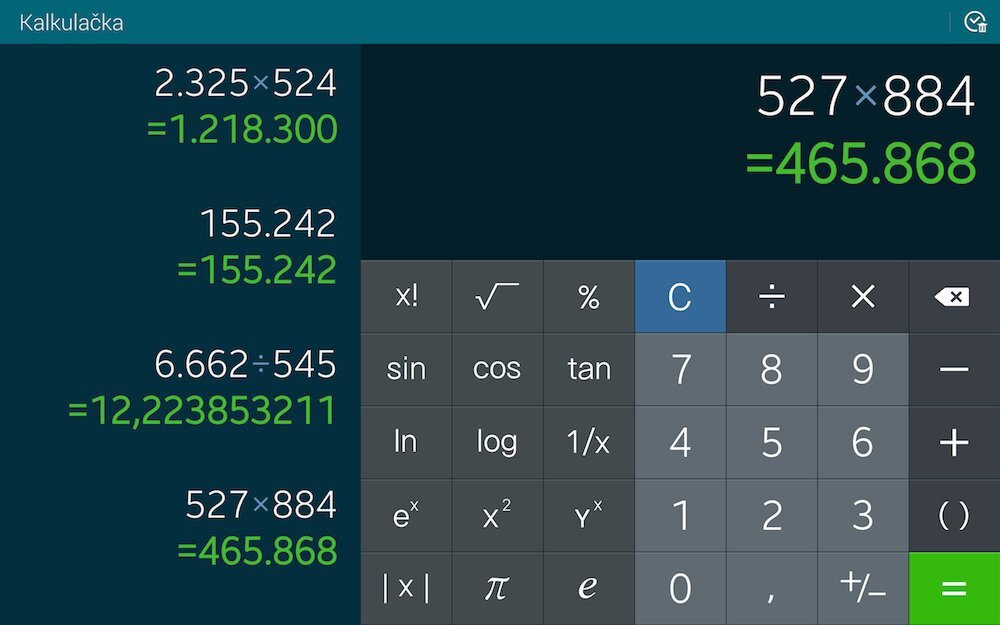Apply the factorial x! function
This screenshot has height=625, width=1000.
coord(406,297)
